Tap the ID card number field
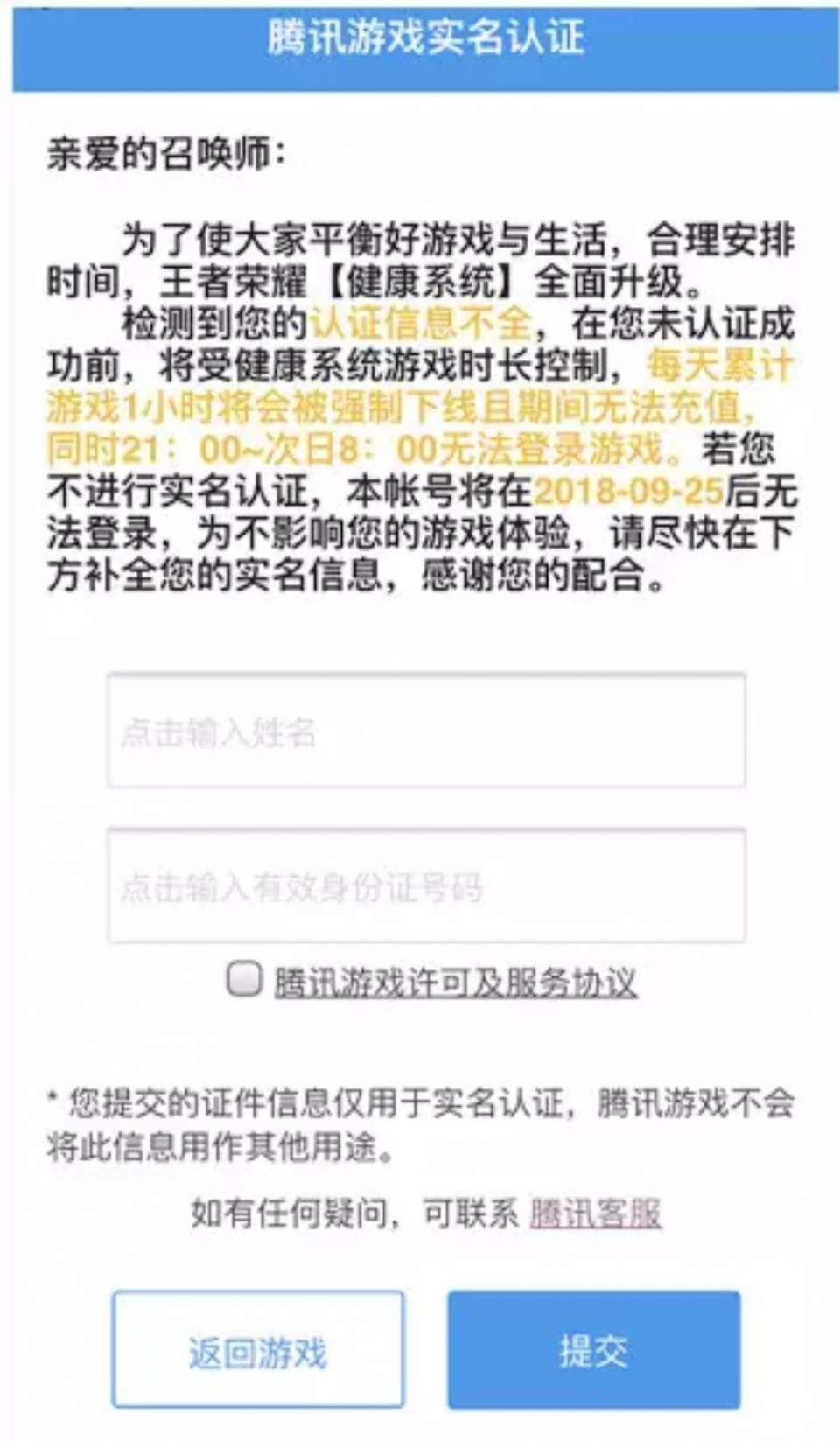 426,885
